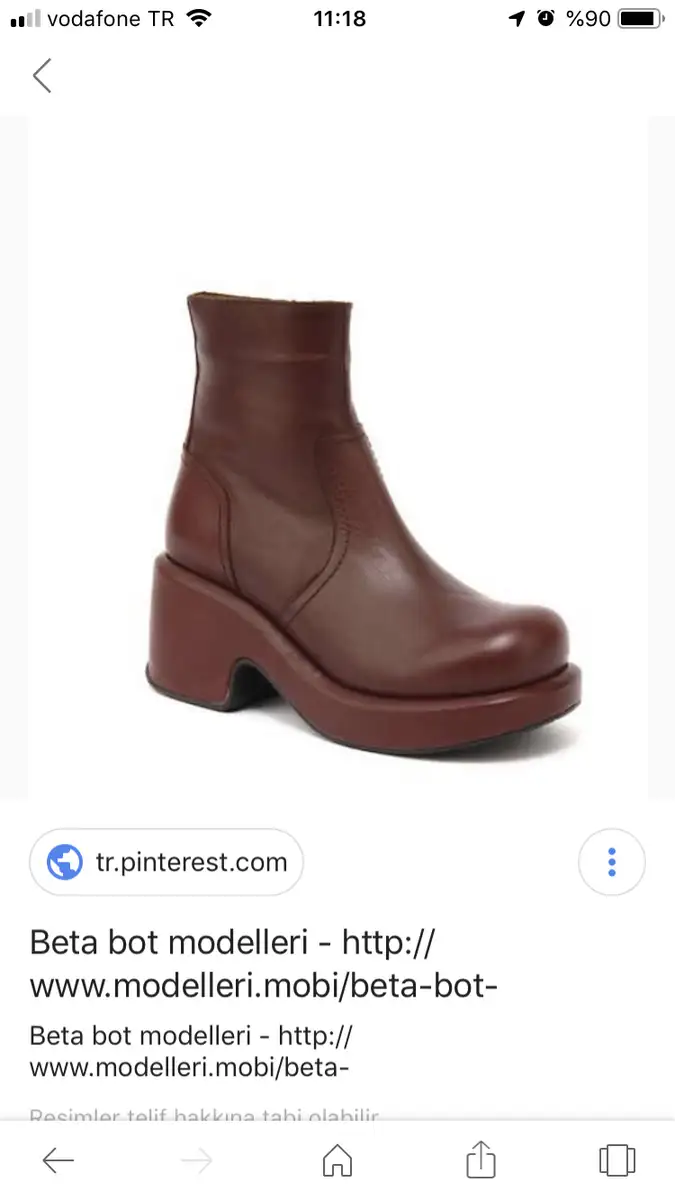The image size is (675, 1200).
Task: Visit the tr.pinterest.com source page
Action: [167, 862]
